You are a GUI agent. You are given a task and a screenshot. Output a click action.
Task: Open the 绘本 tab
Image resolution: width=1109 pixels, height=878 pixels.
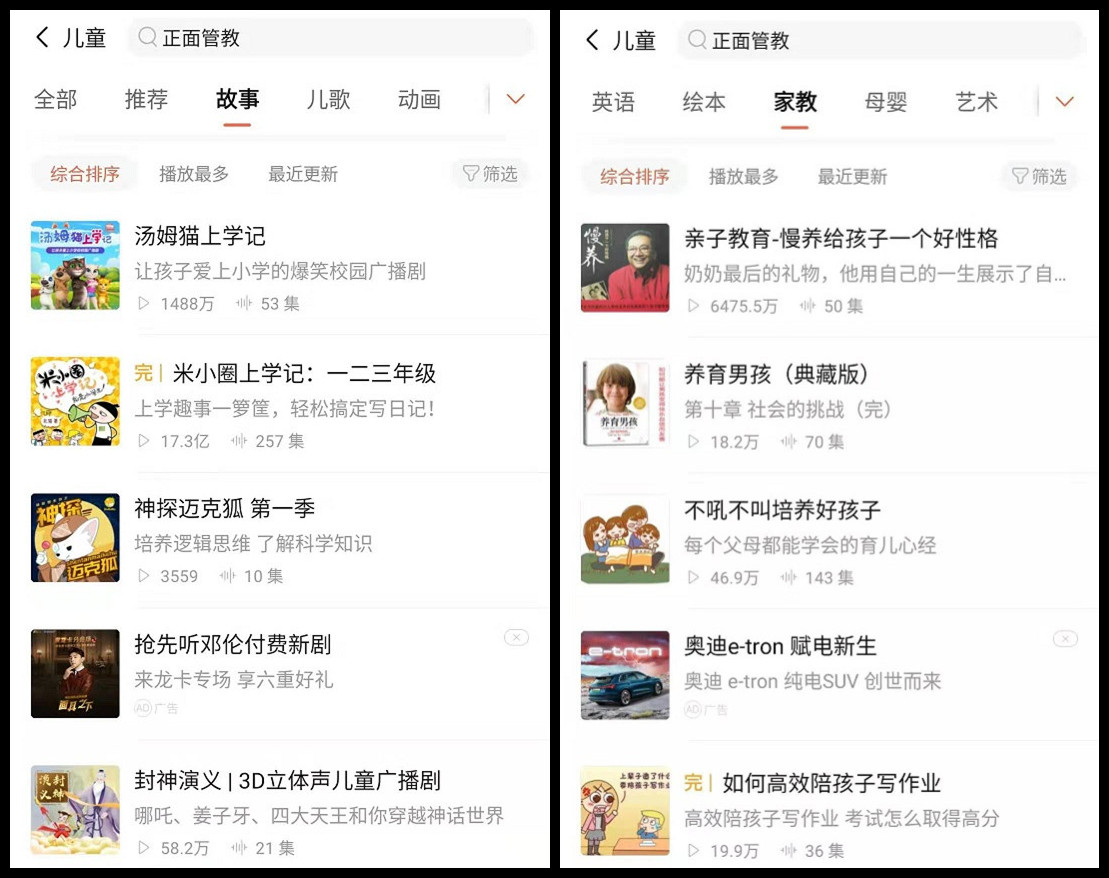coord(704,102)
